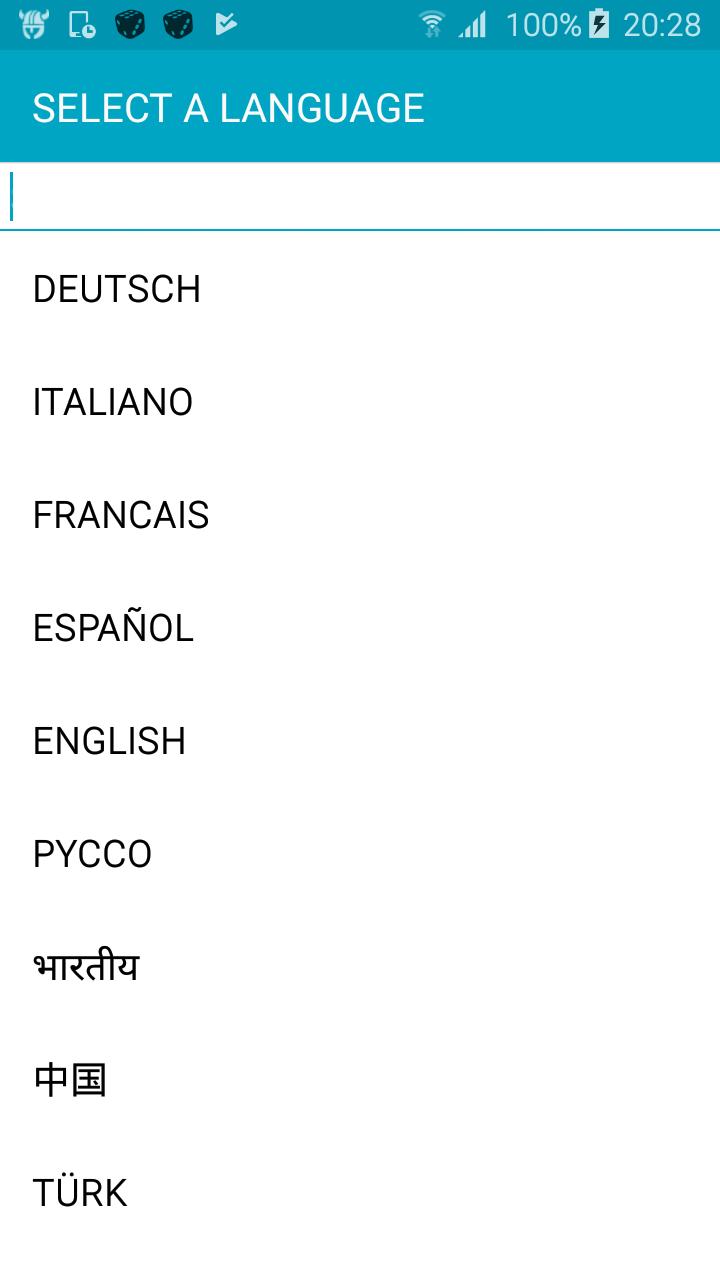
Task: Choose the PYCCO language option
Action: [x=93, y=854]
